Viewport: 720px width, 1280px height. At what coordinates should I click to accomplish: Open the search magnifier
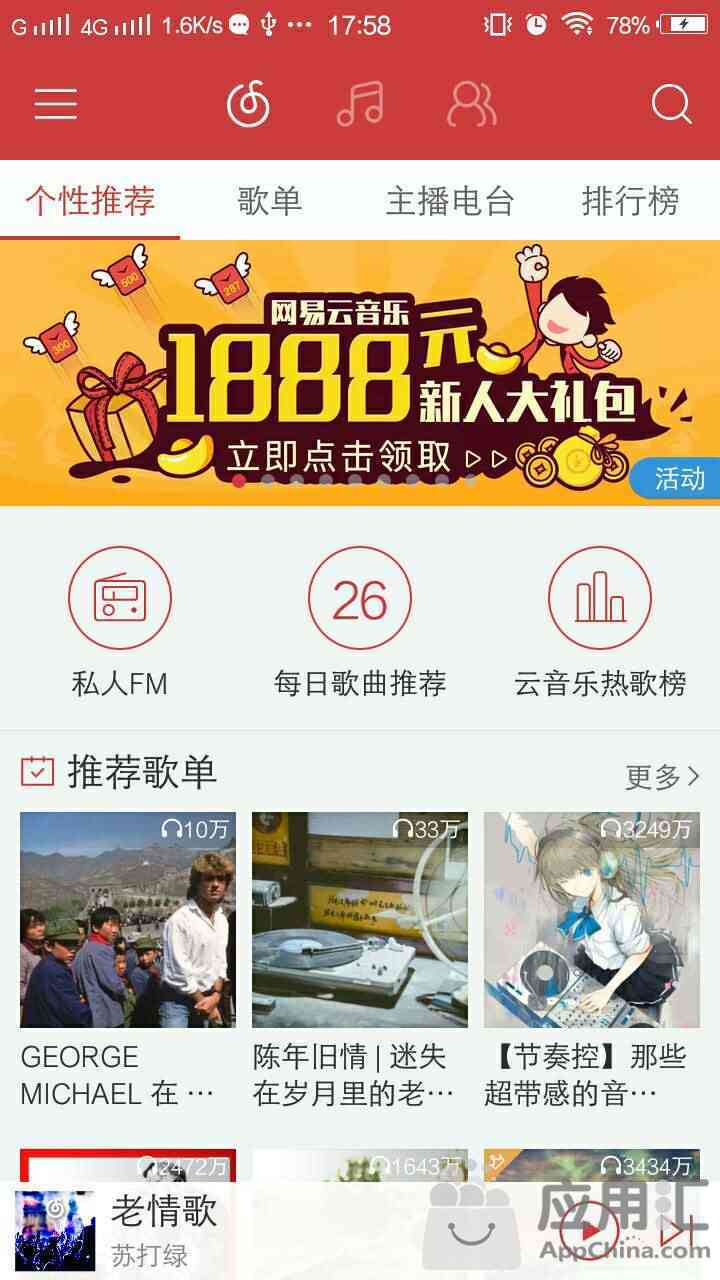[x=671, y=104]
